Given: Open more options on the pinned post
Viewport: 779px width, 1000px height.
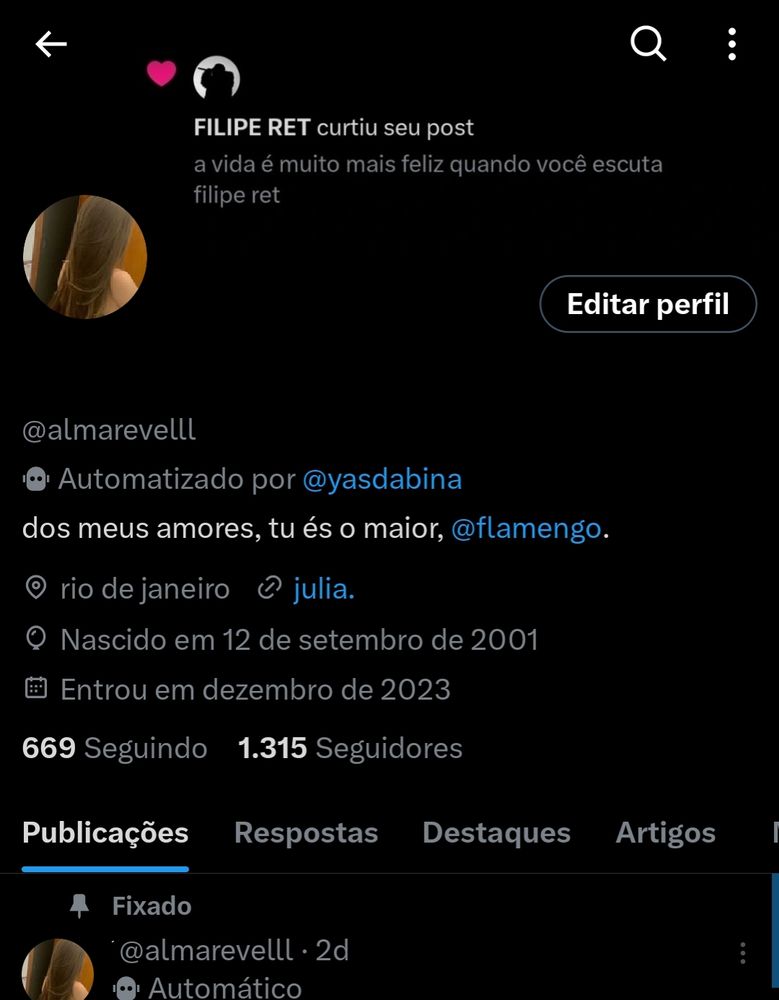Looking at the screenshot, I should (742, 953).
